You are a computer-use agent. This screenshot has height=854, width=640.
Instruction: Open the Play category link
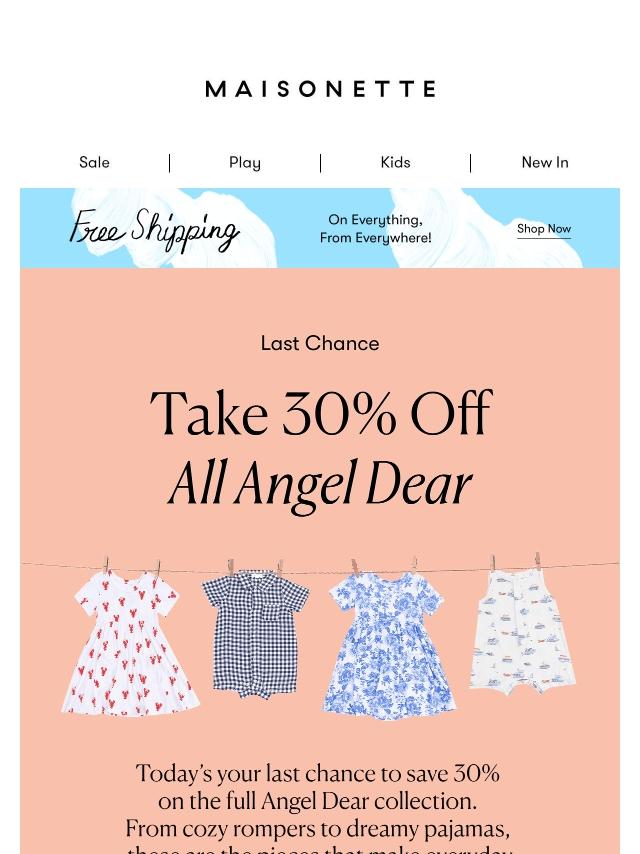(x=244, y=162)
